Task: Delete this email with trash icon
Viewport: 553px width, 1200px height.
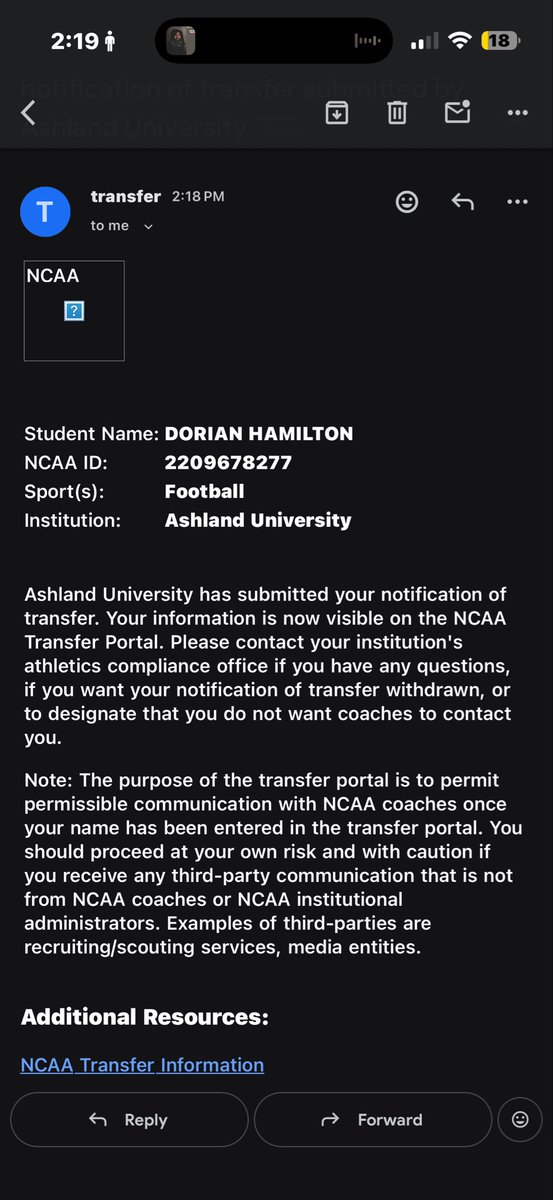Action: click(x=397, y=113)
